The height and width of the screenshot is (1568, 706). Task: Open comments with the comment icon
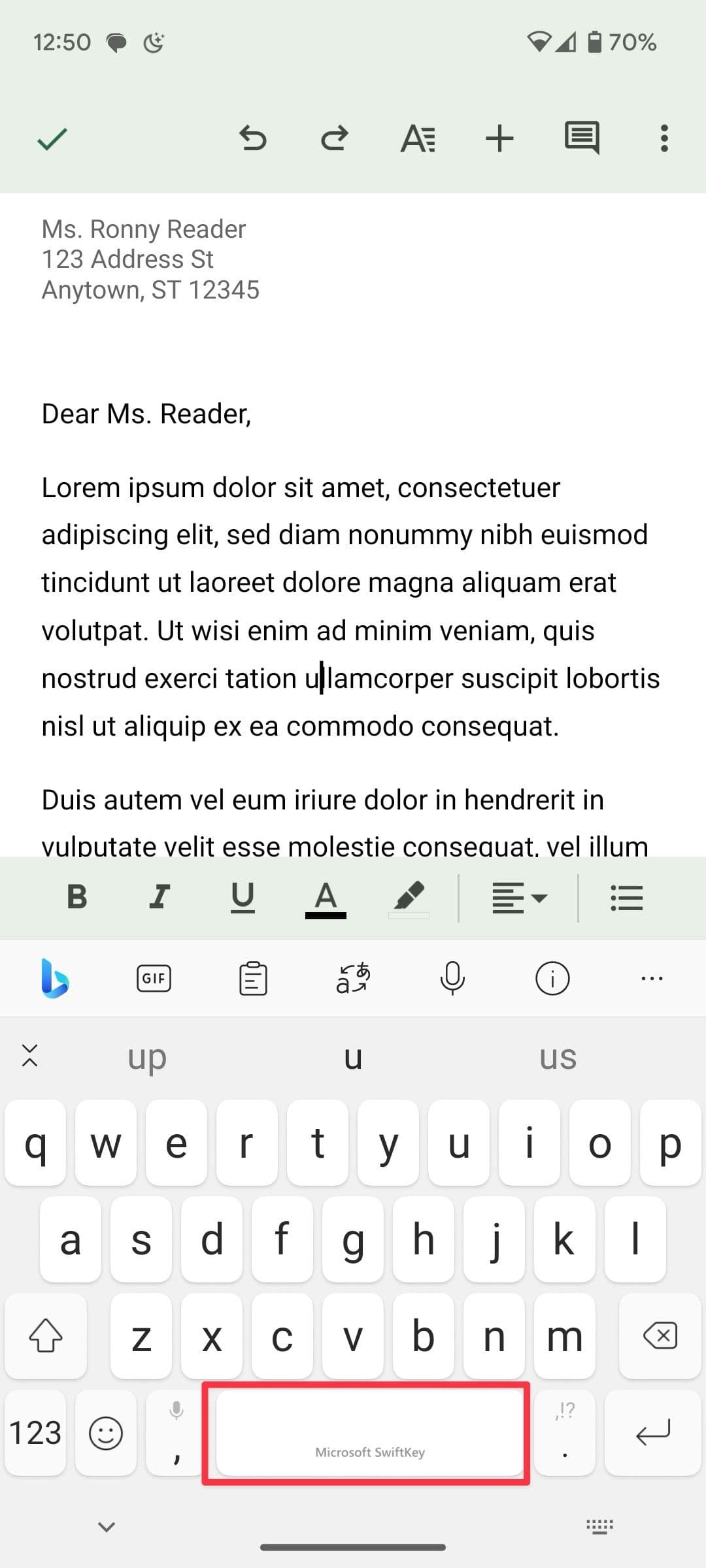pos(581,137)
